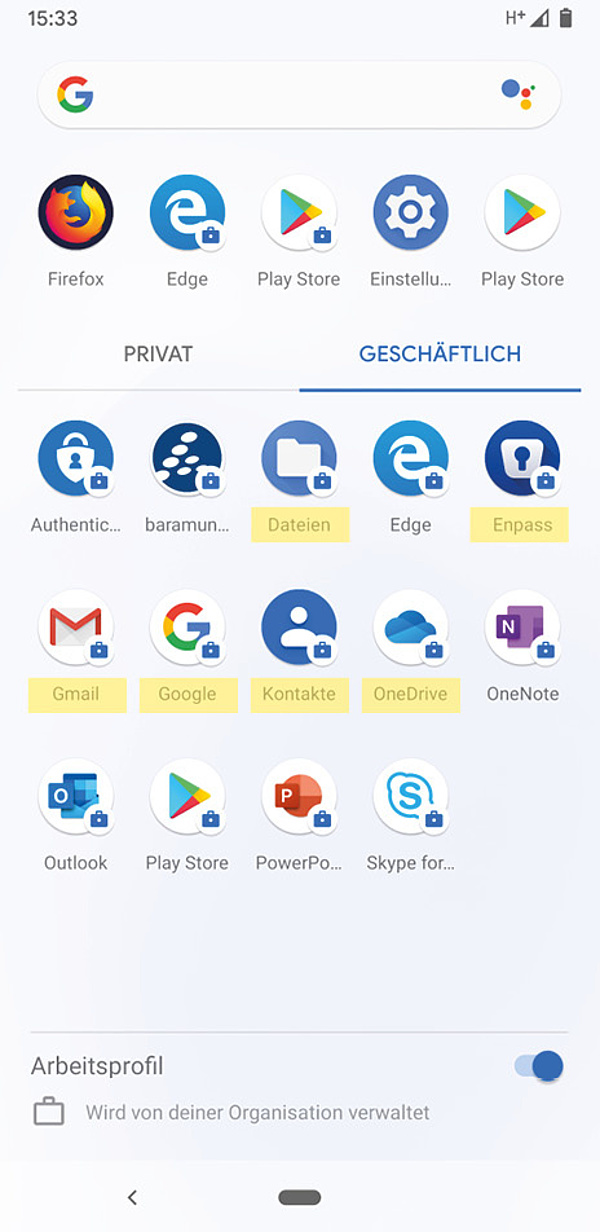Launch the Authenticator app
This screenshot has width=600, height=1232.
(x=76, y=459)
